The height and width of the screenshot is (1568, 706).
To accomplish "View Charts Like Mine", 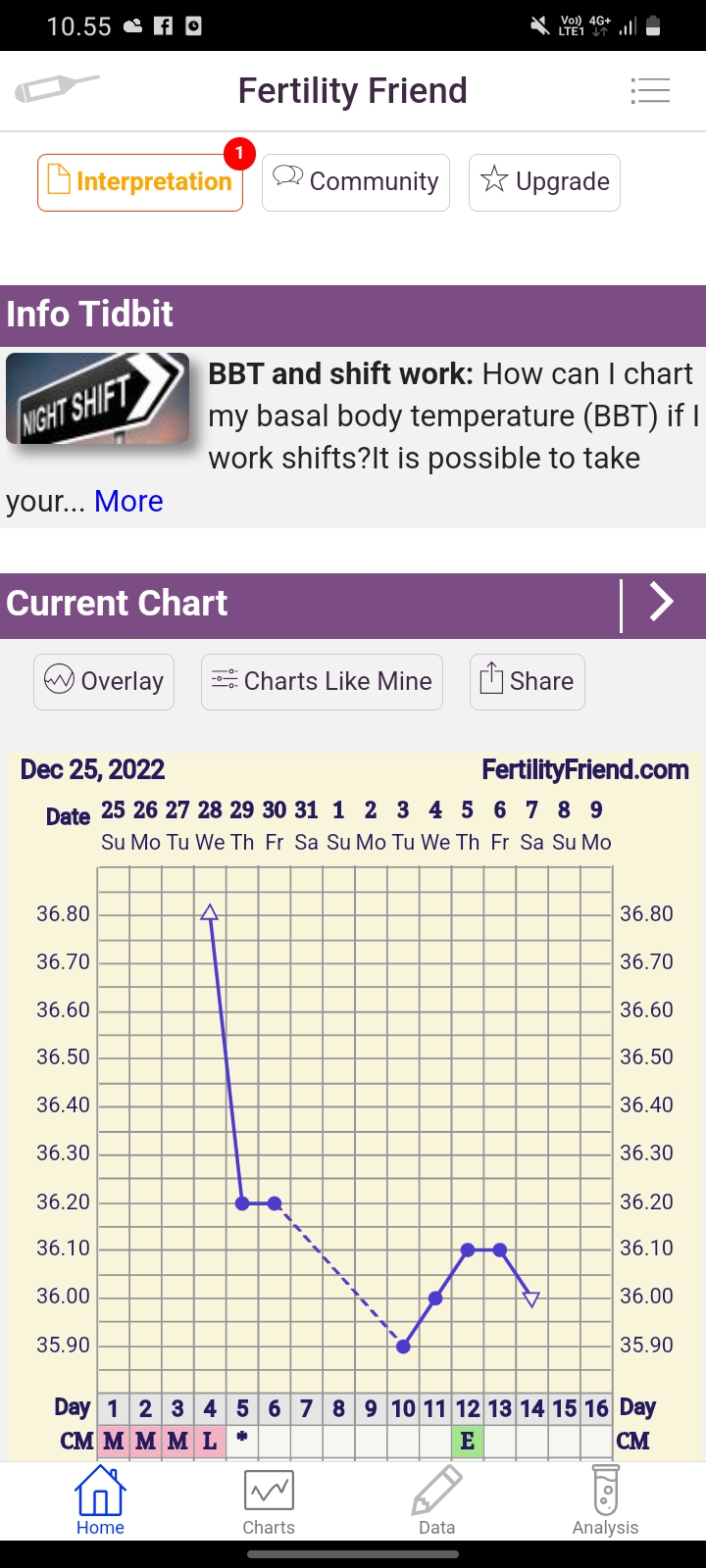I will pyautogui.click(x=322, y=681).
